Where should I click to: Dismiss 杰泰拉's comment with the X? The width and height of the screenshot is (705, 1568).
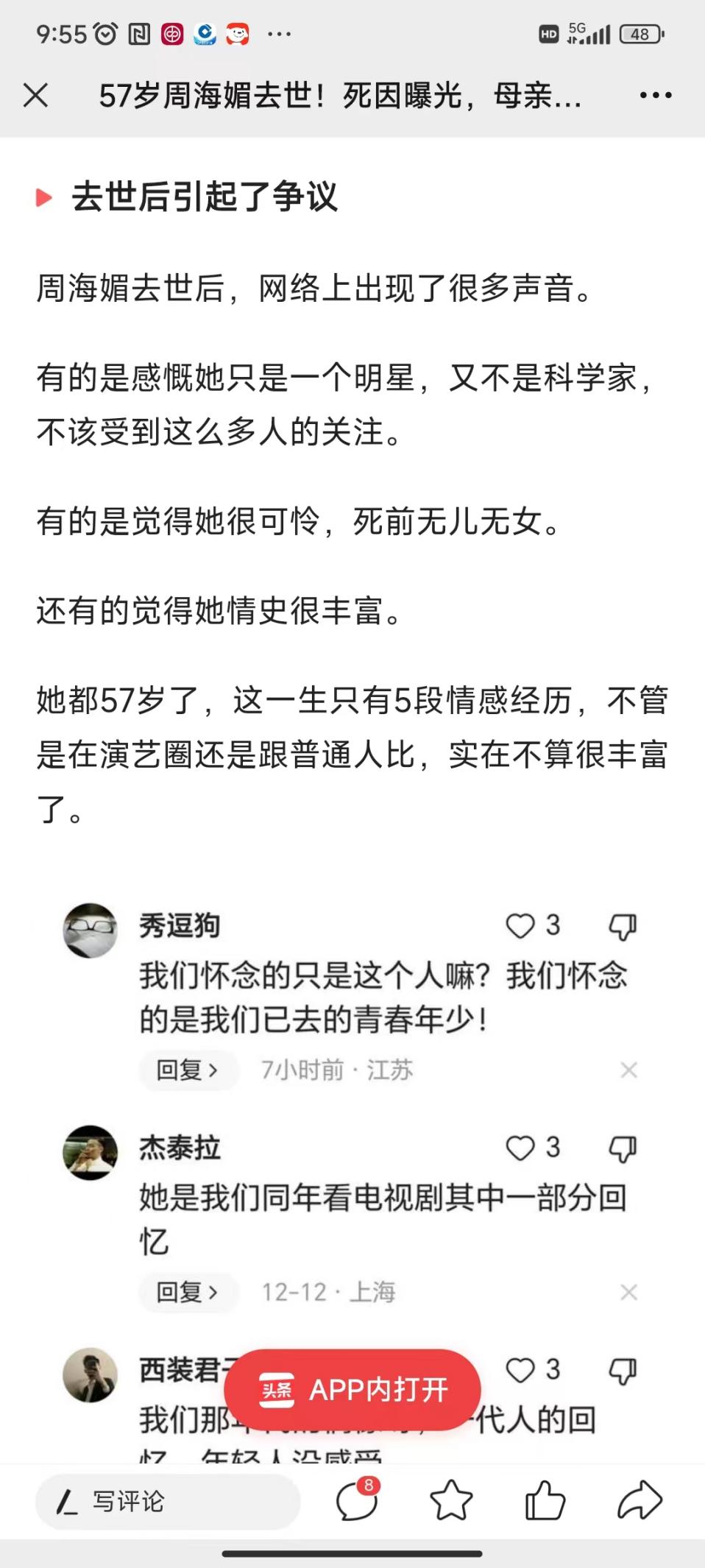tap(628, 1292)
